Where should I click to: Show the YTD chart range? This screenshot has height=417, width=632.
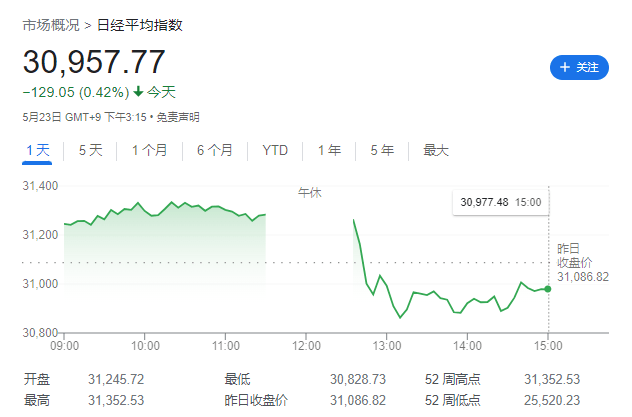tap(275, 150)
